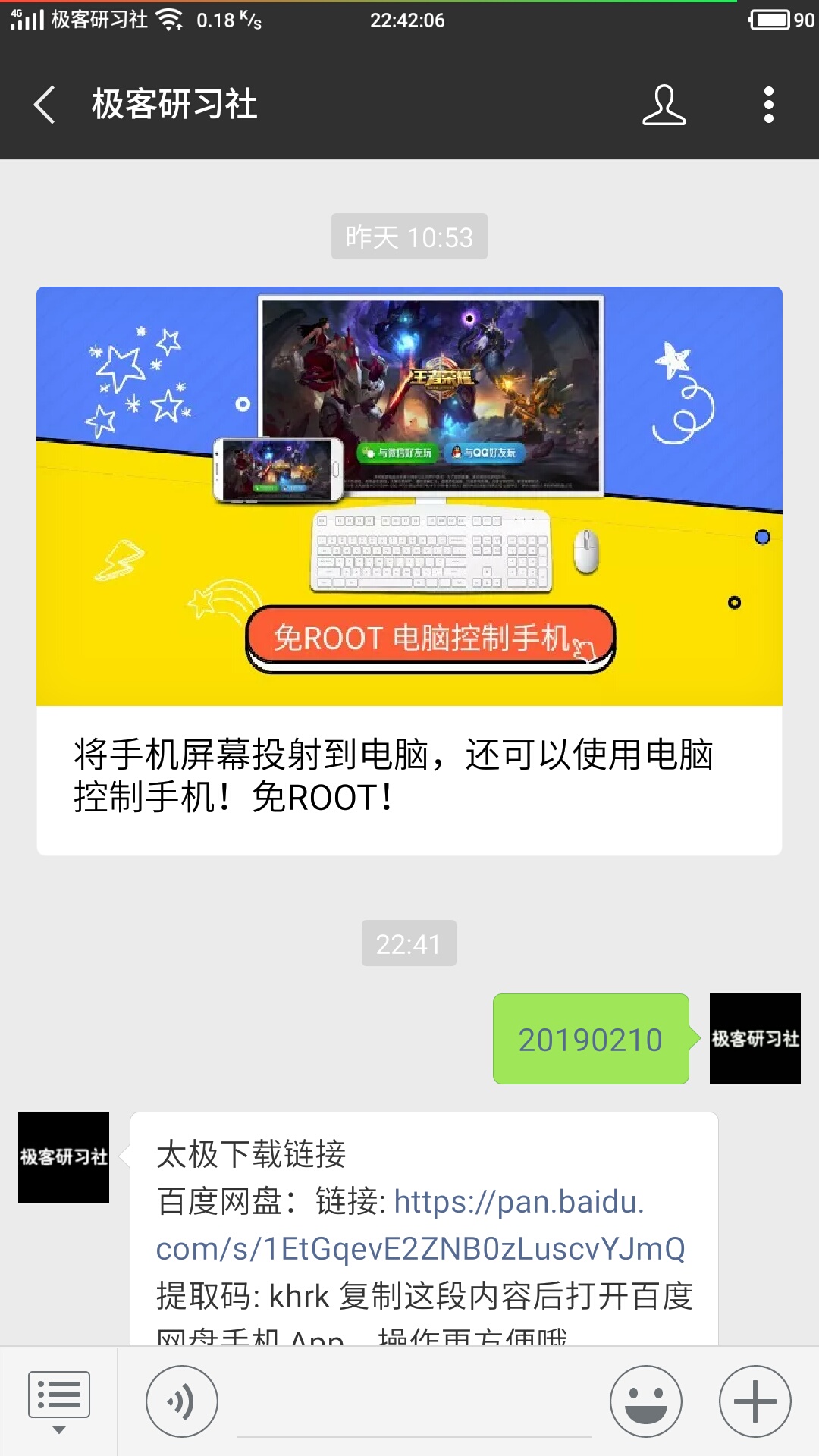
Task: Switch to voice message input
Action: [x=182, y=1401]
